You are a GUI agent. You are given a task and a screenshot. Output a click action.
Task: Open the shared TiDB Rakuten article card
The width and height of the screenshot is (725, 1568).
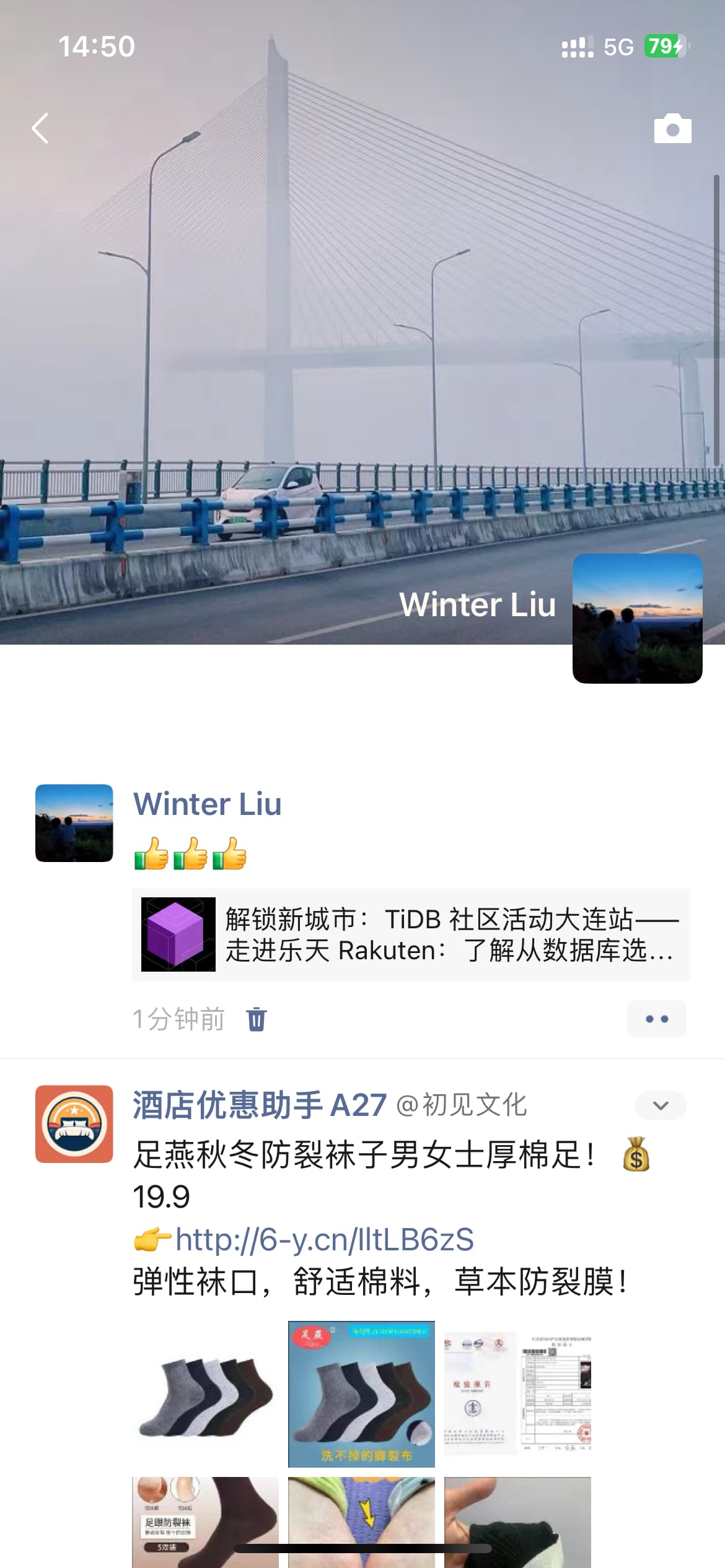pyautogui.click(x=410, y=934)
